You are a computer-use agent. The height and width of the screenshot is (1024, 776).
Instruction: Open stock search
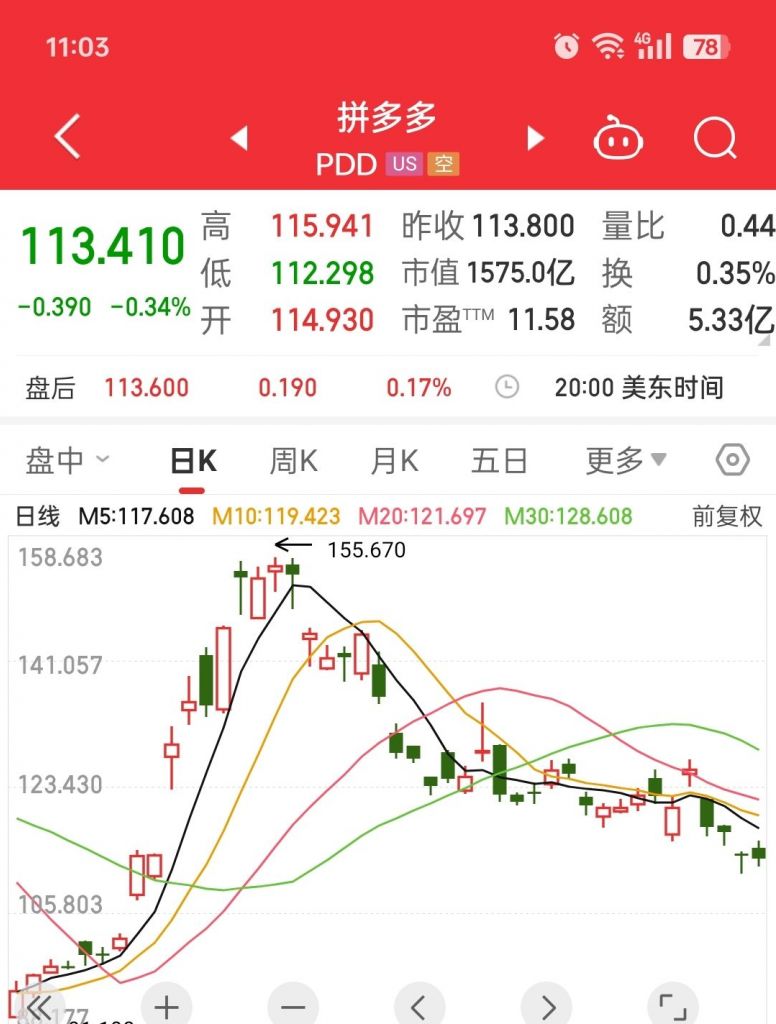[x=714, y=138]
